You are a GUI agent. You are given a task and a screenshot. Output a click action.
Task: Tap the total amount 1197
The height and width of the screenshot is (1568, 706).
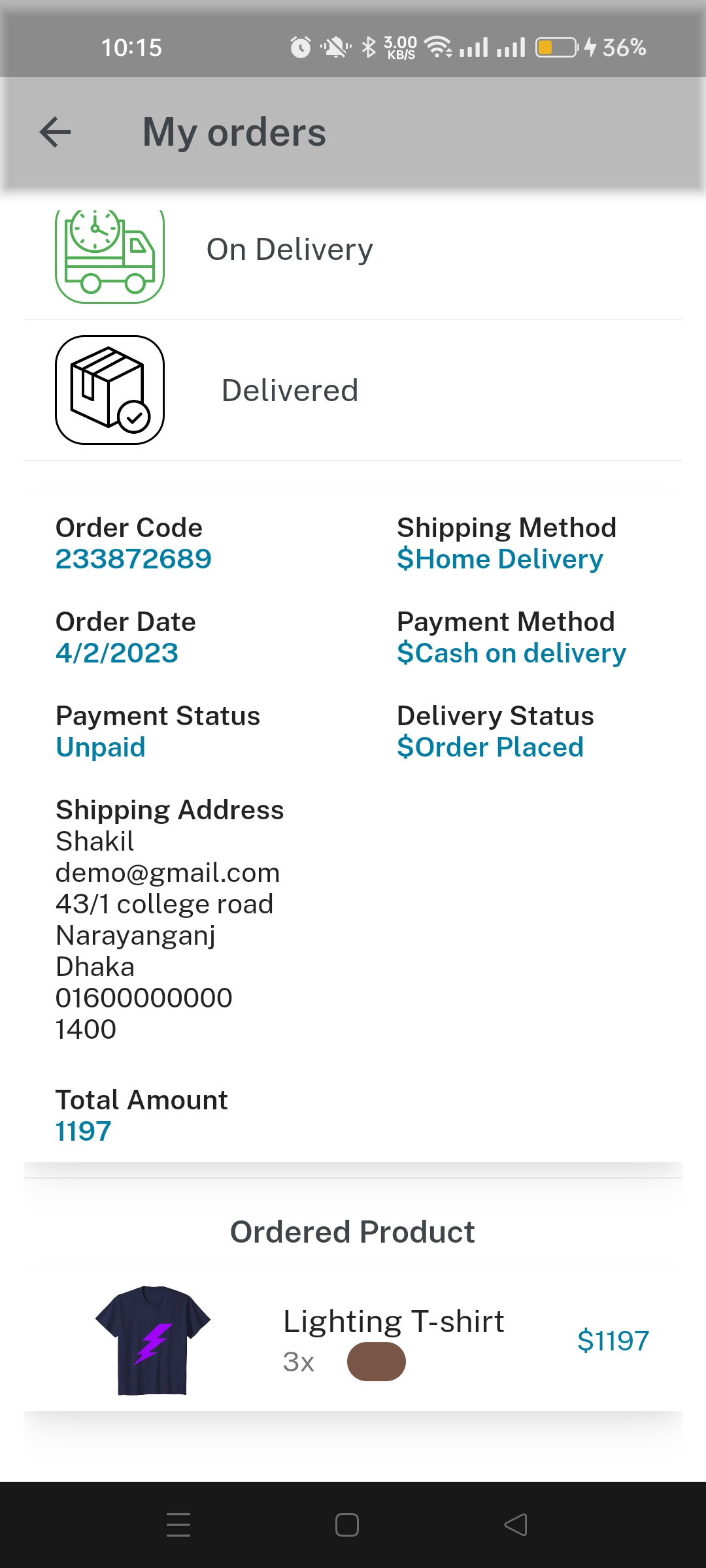pos(83,1131)
